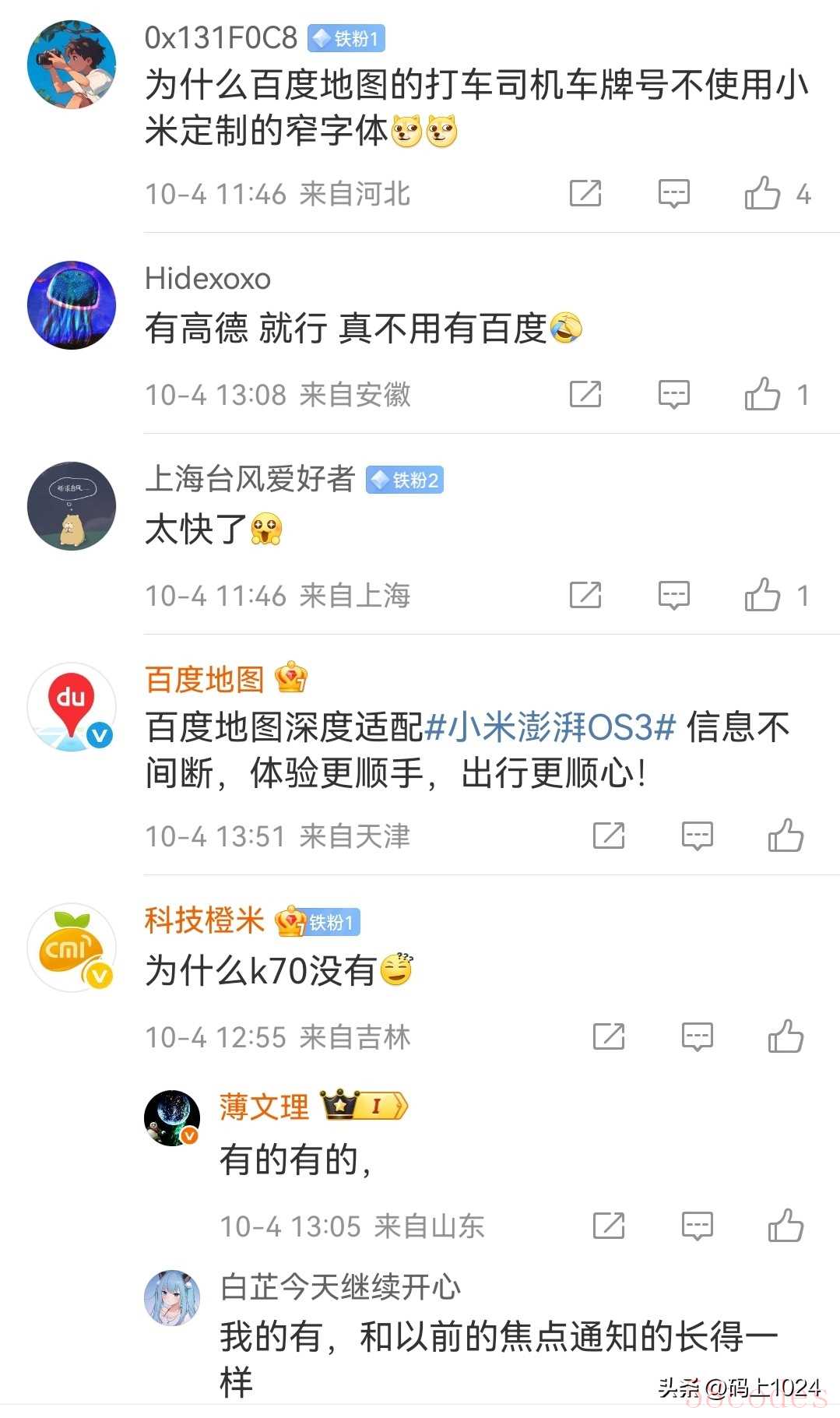Open 科技橙米's profile name
Viewport: 840px width, 1418px height.
point(205,920)
